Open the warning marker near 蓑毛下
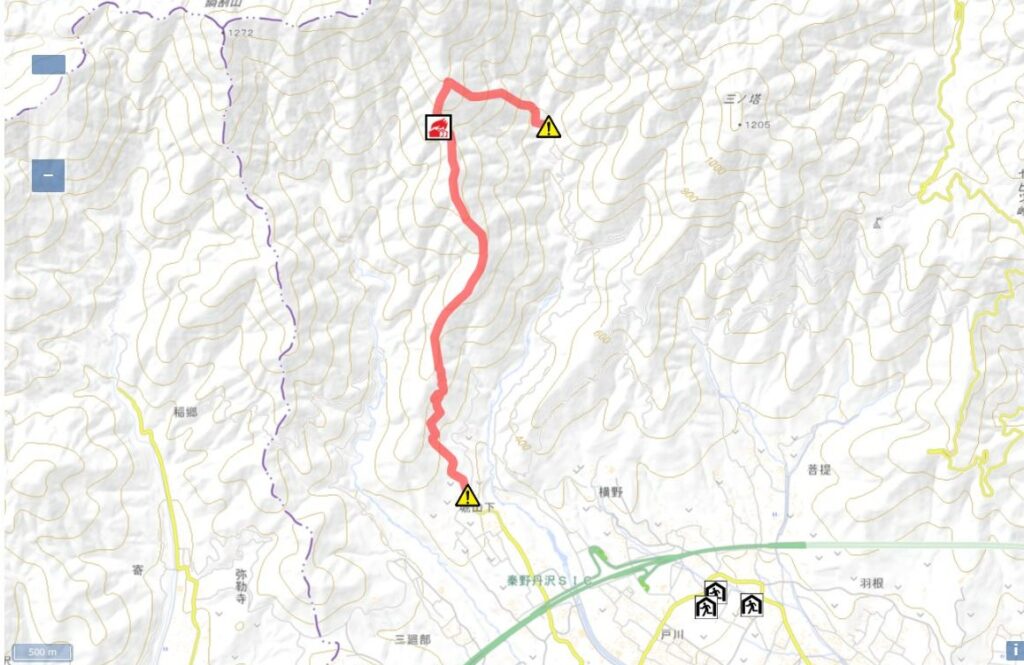1024x665 pixels. 467,495
